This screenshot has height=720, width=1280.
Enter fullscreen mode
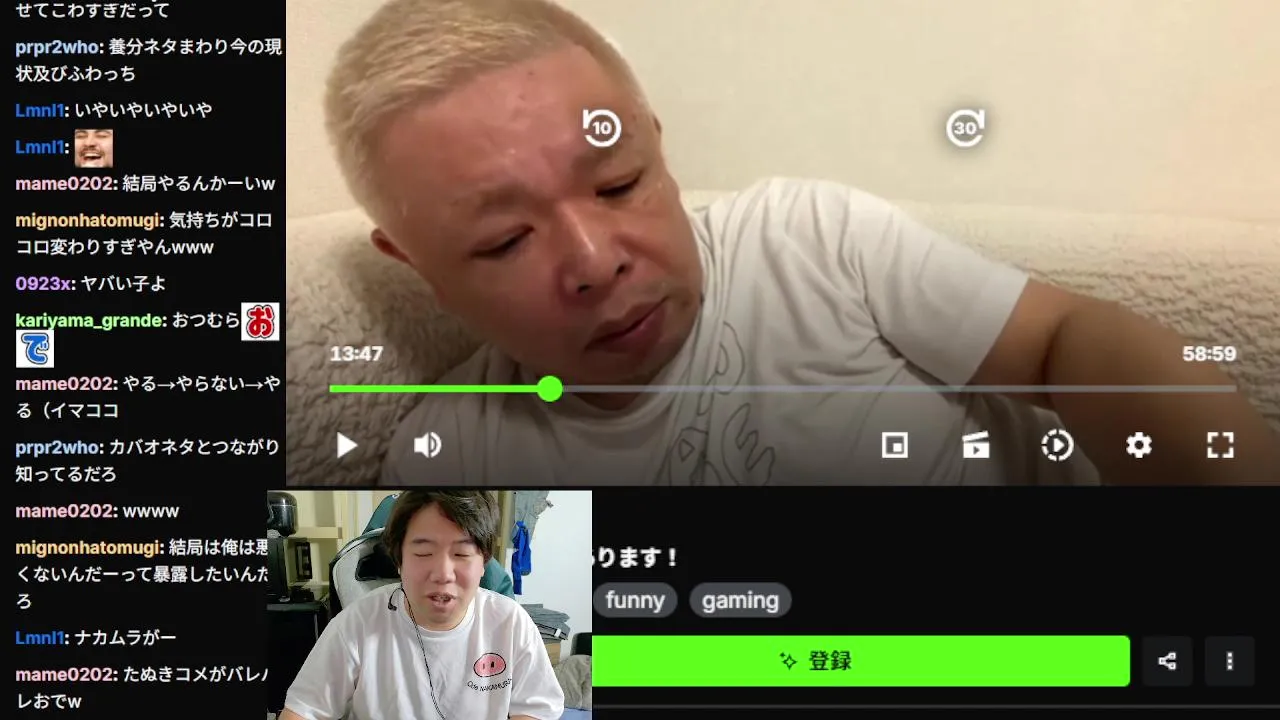[x=1220, y=445]
